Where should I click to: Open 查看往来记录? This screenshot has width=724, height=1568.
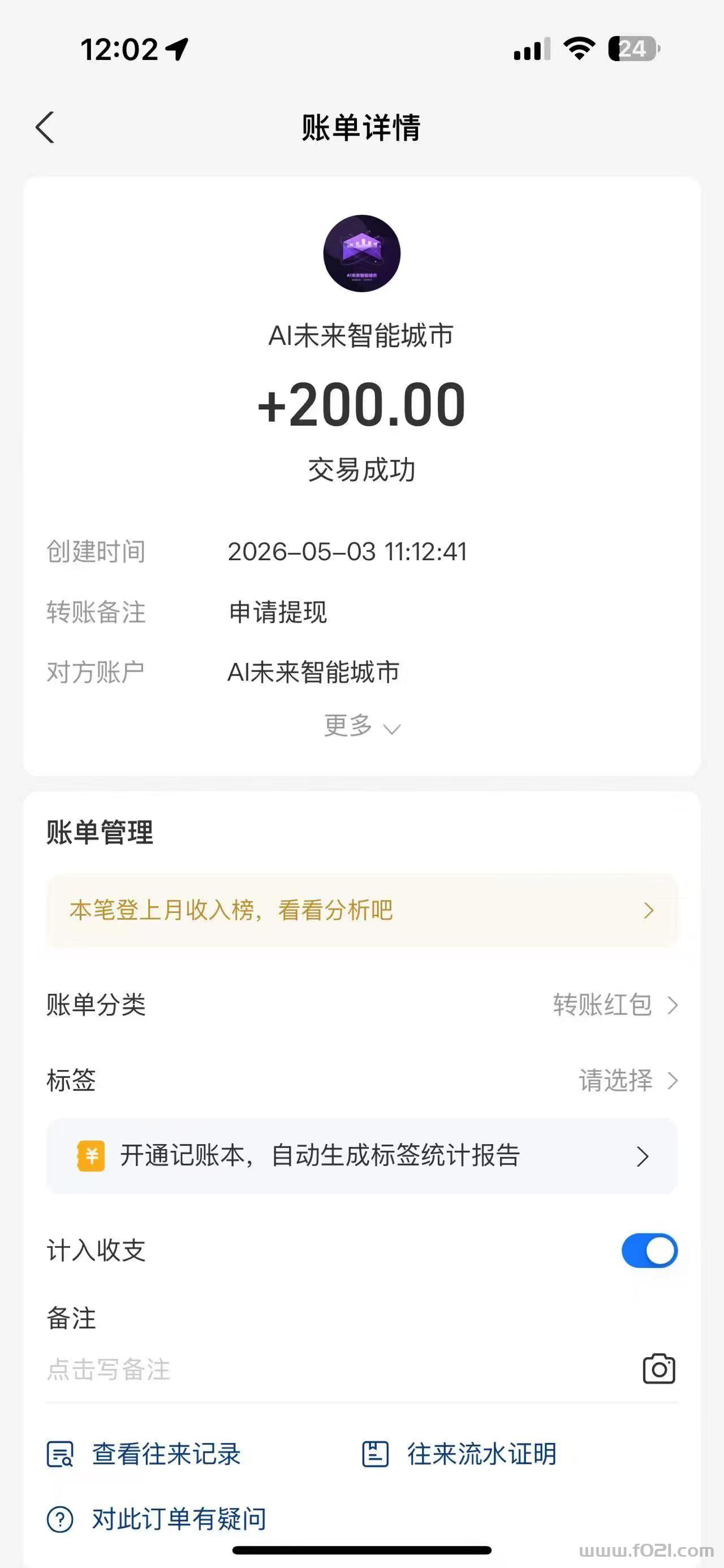(144, 1454)
